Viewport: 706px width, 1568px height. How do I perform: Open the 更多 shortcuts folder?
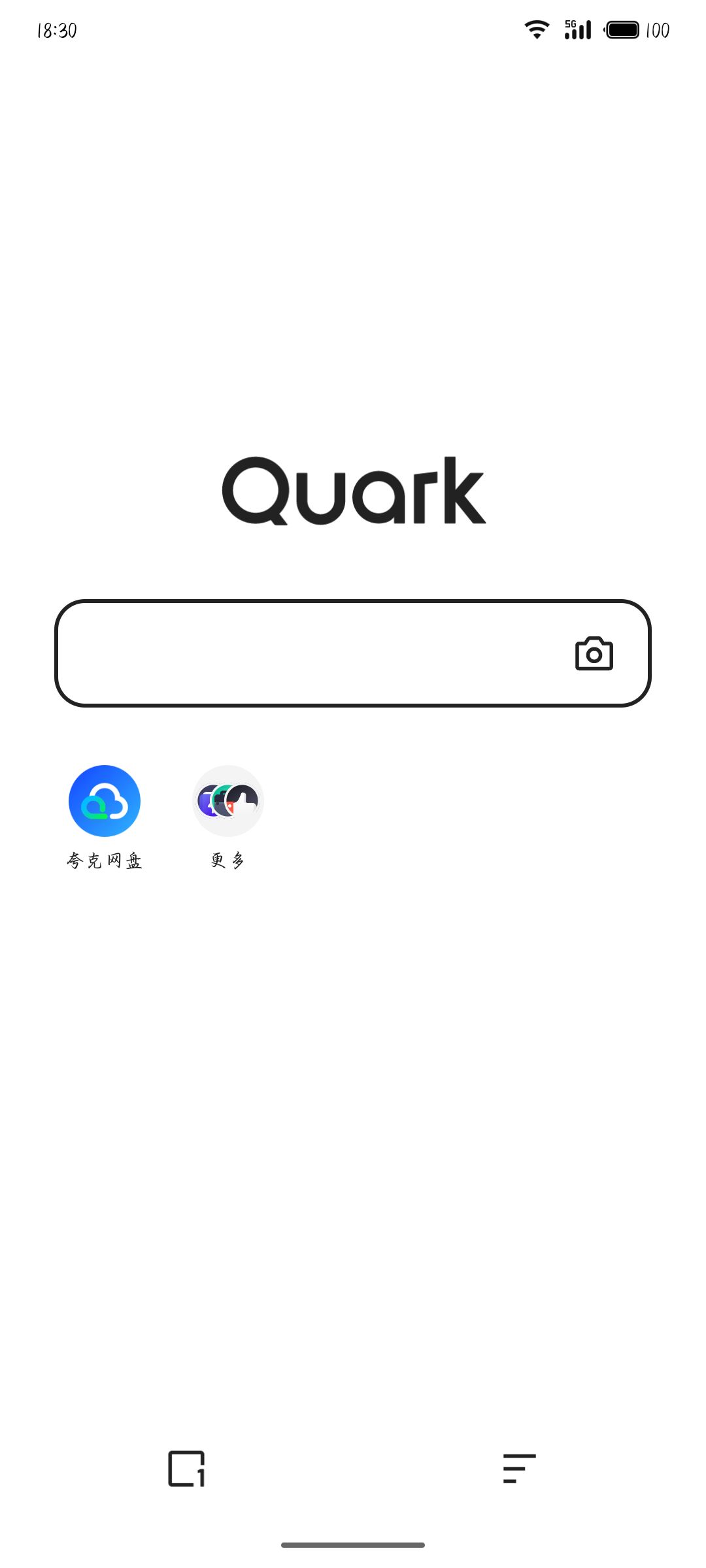[x=228, y=801]
